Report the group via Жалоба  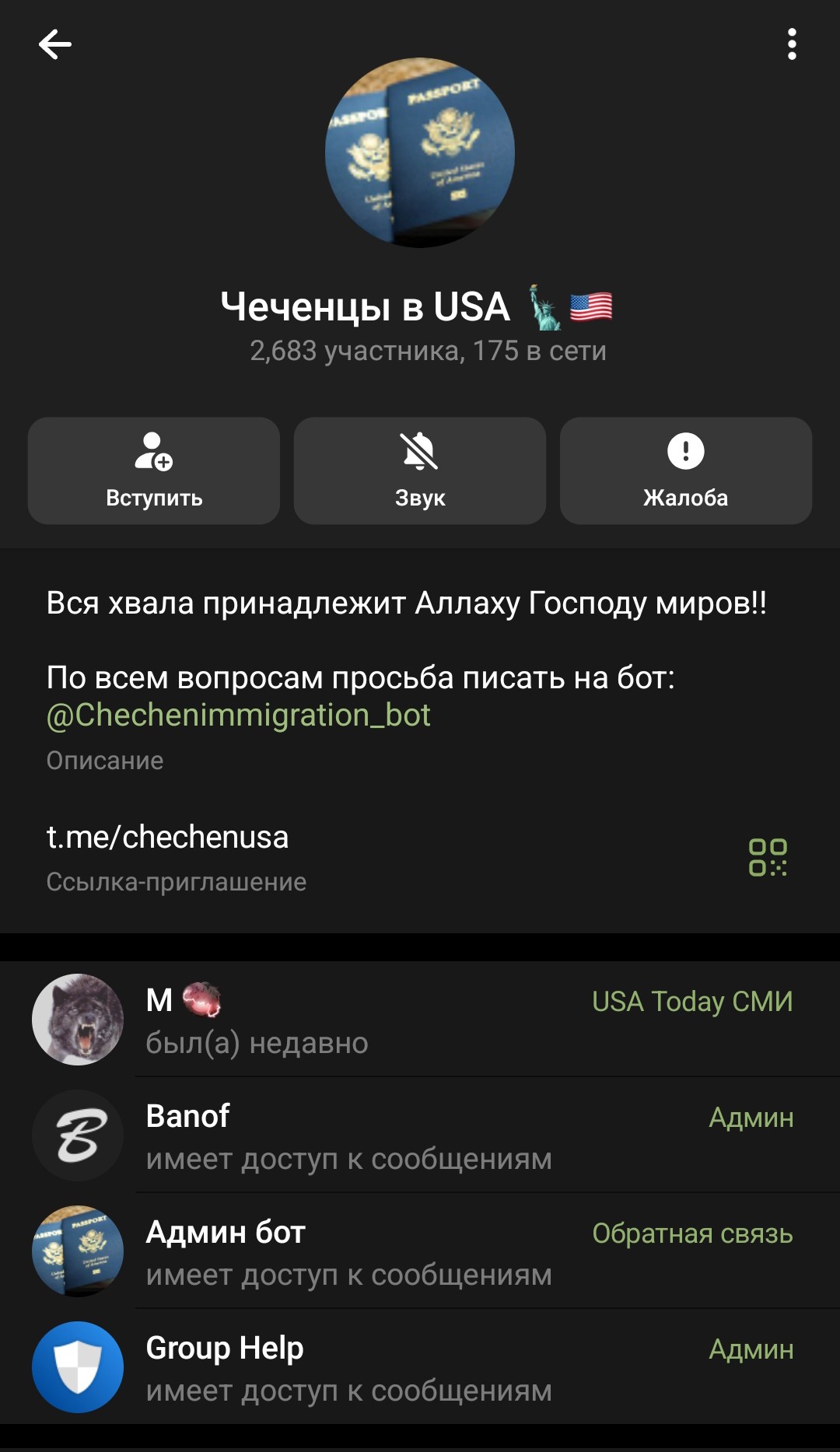pyautogui.click(x=685, y=471)
